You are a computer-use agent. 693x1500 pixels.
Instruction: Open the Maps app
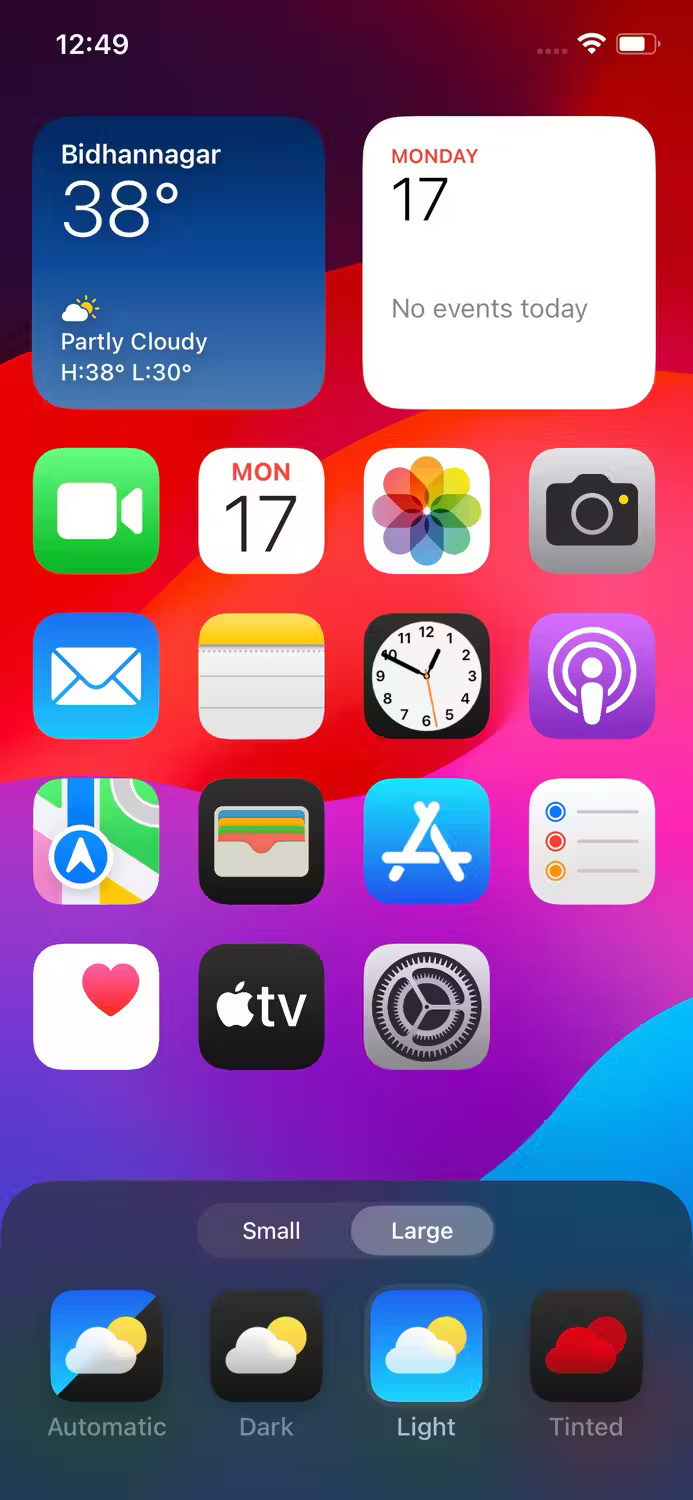96,841
